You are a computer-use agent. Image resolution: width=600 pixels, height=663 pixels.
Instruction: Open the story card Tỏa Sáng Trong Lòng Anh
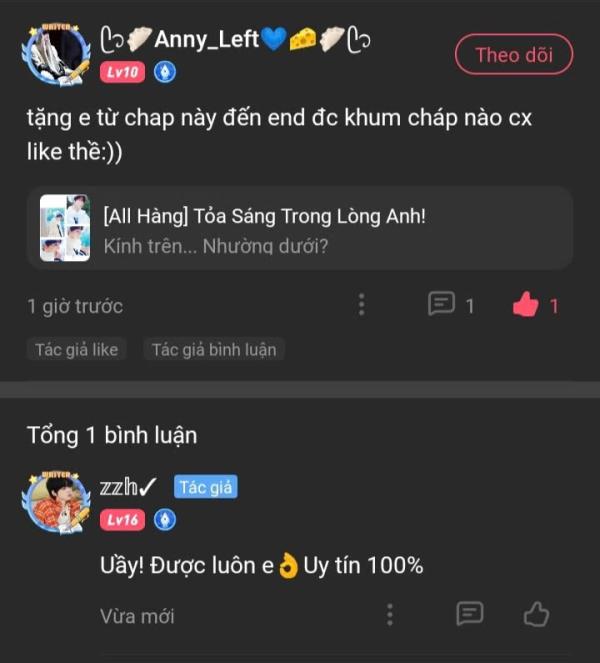(x=300, y=229)
